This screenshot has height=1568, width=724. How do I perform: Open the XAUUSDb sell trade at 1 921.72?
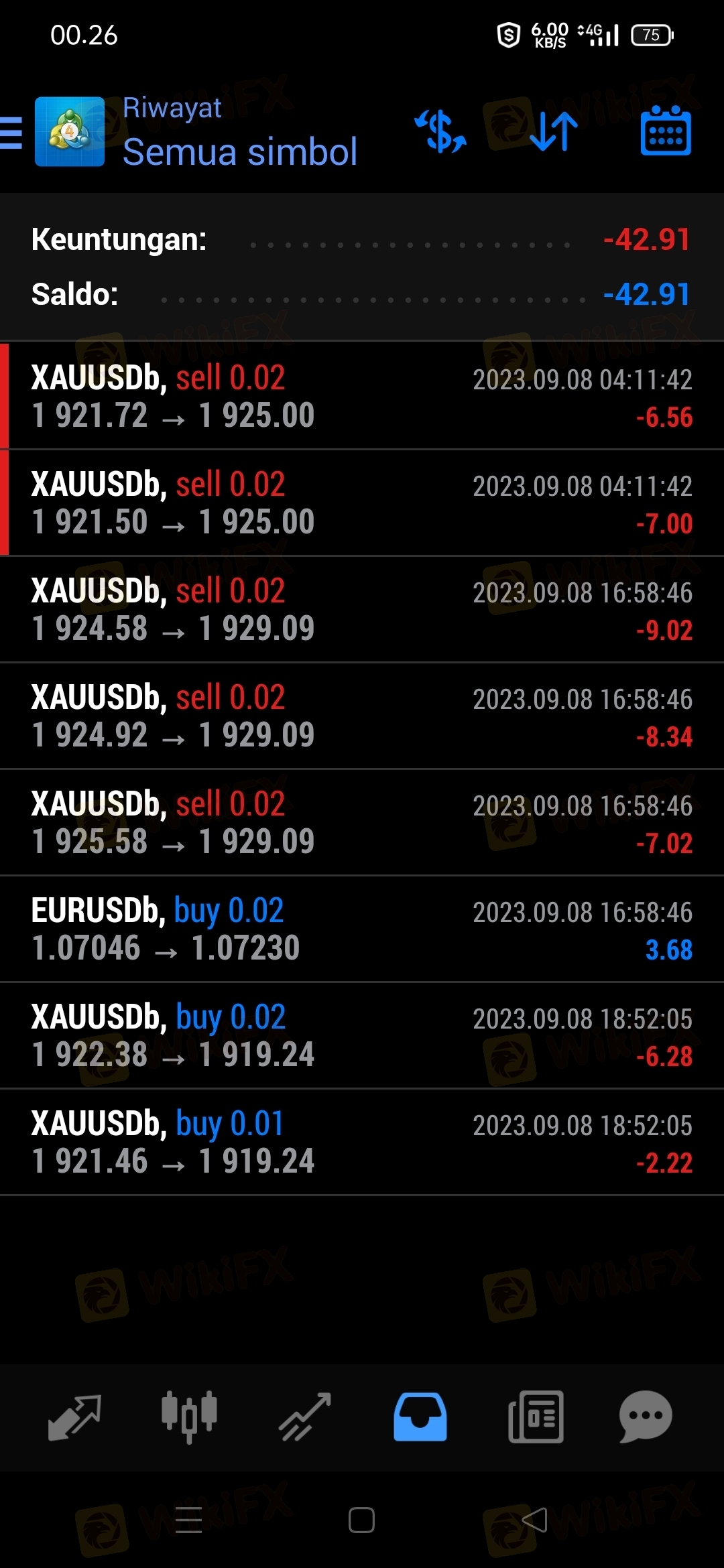click(362, 395)
